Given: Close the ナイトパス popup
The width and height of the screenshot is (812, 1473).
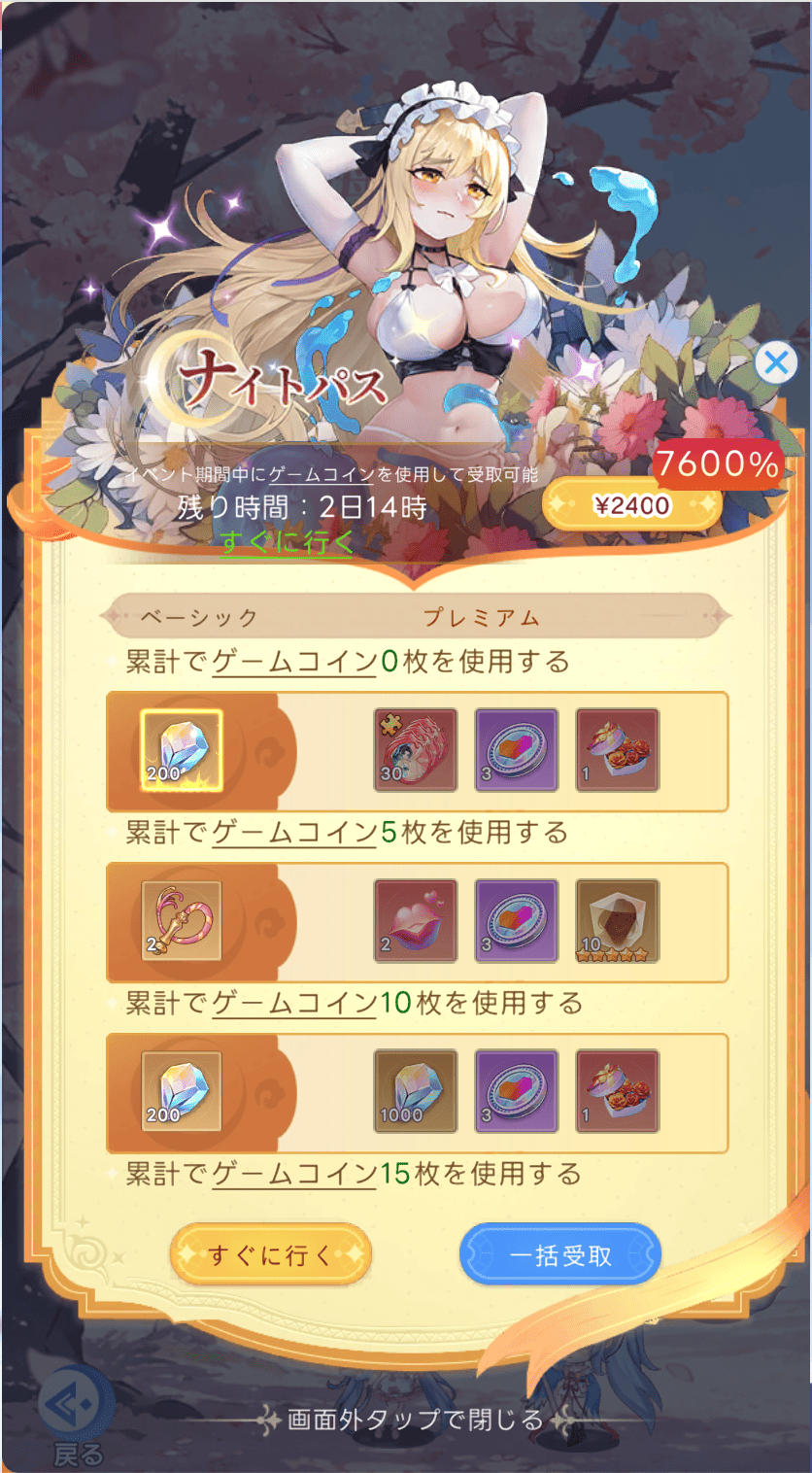Looking at the screenshot, I should [x=776, y=364].
